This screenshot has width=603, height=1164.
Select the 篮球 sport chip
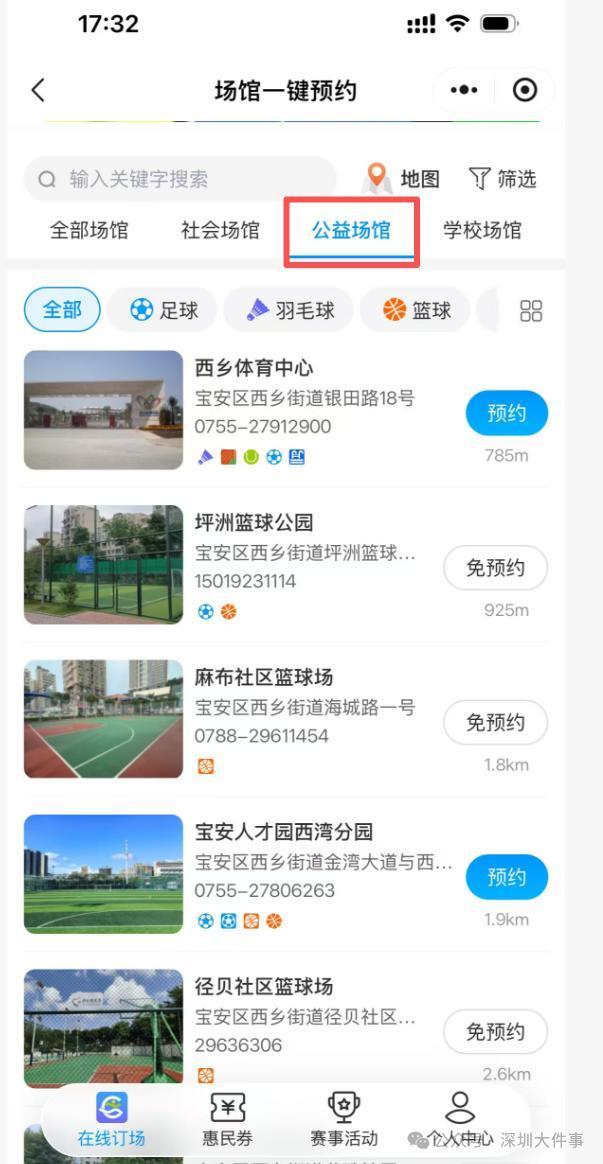point(416,310)
